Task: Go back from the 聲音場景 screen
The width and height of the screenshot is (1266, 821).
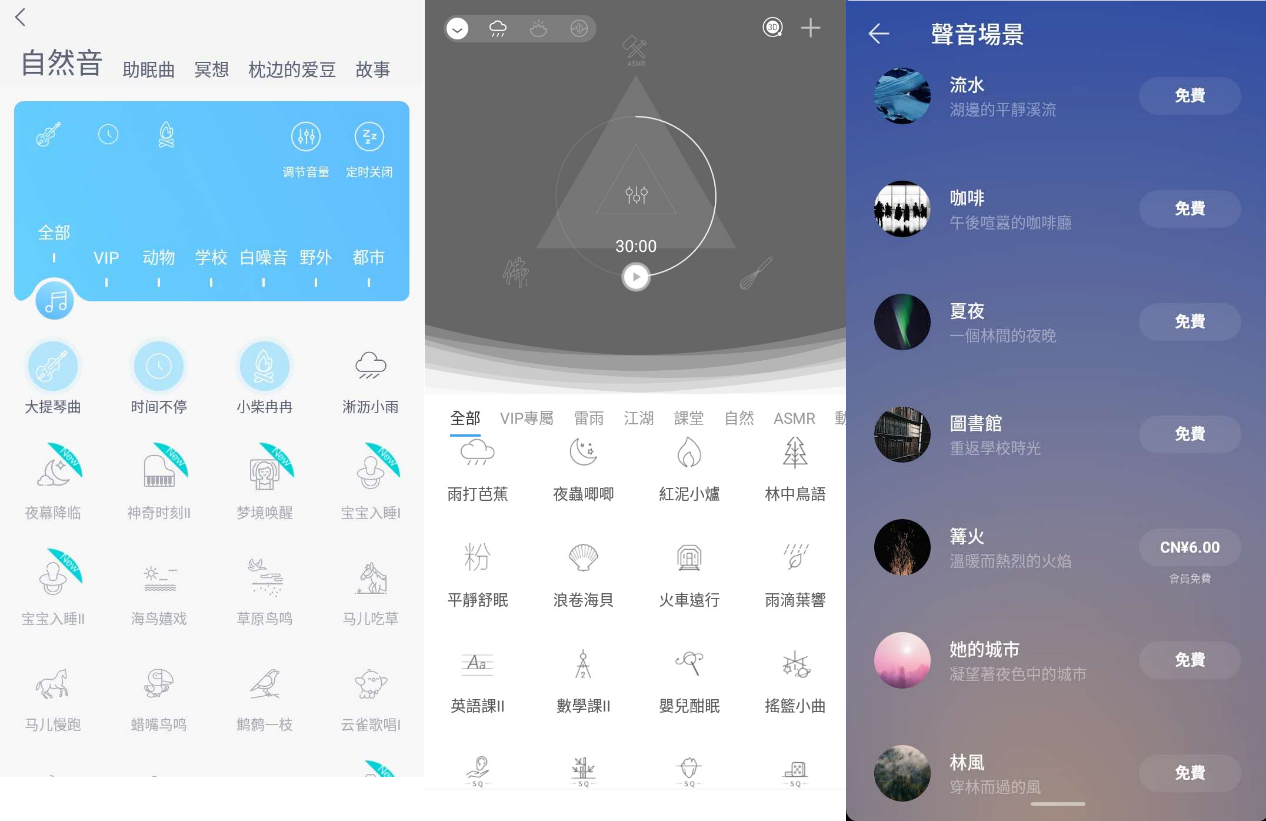Action: tap(878, 34)
